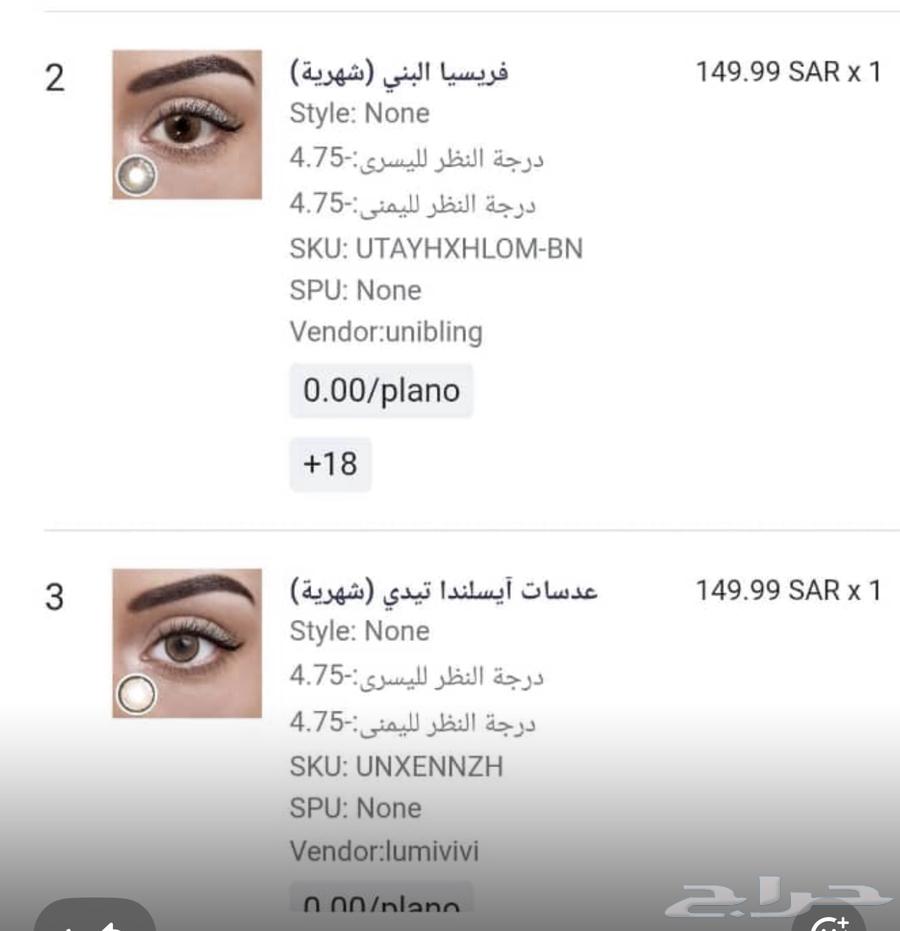Select the 0.00/plano chip on item 3
The width and height of the screenshot is (900, 931).
381,907
